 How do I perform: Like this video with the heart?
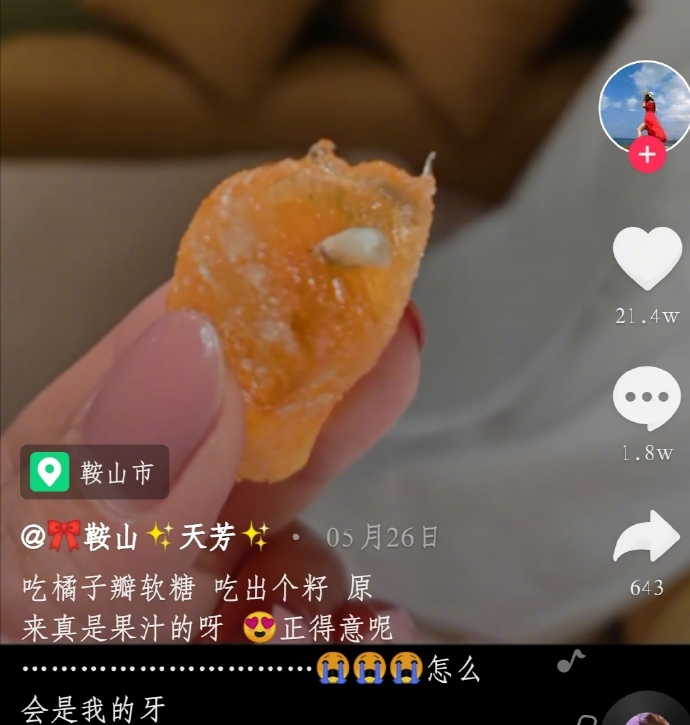click(646, 259)
